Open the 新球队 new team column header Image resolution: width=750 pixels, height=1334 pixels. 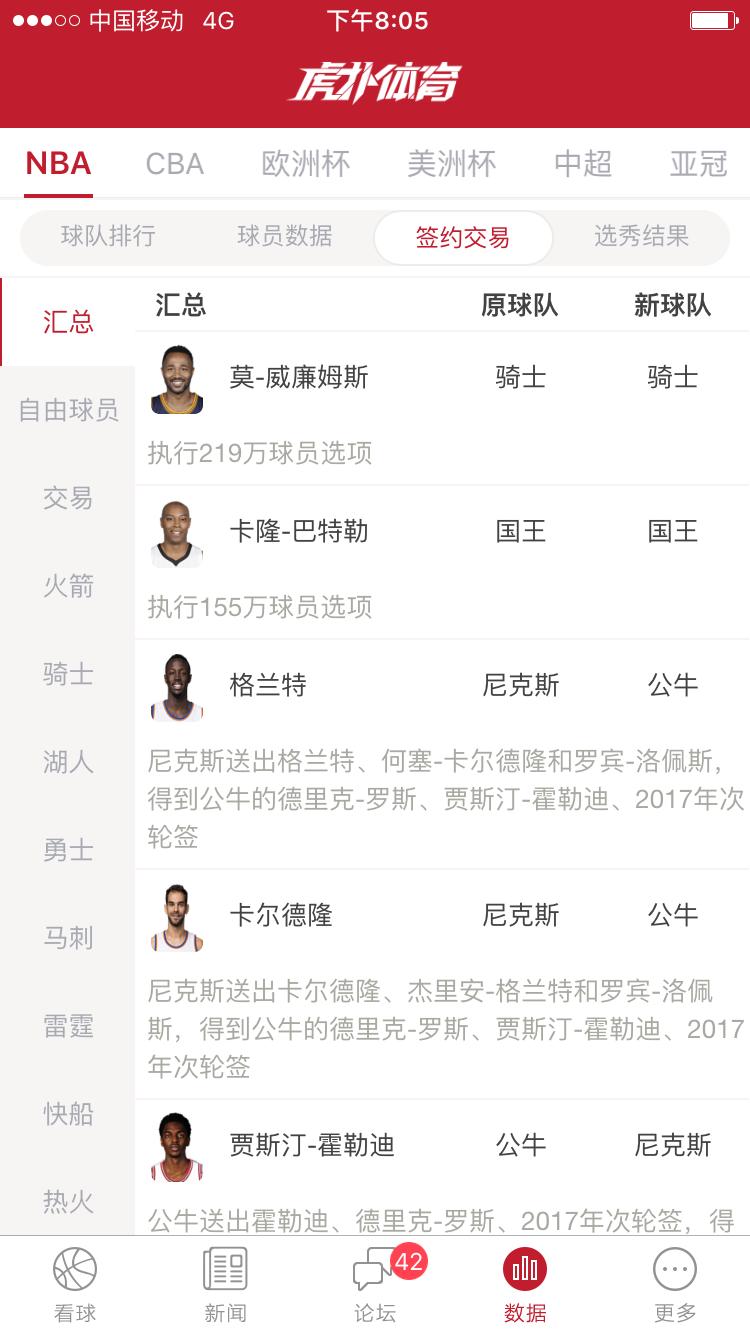coord(671,305)
